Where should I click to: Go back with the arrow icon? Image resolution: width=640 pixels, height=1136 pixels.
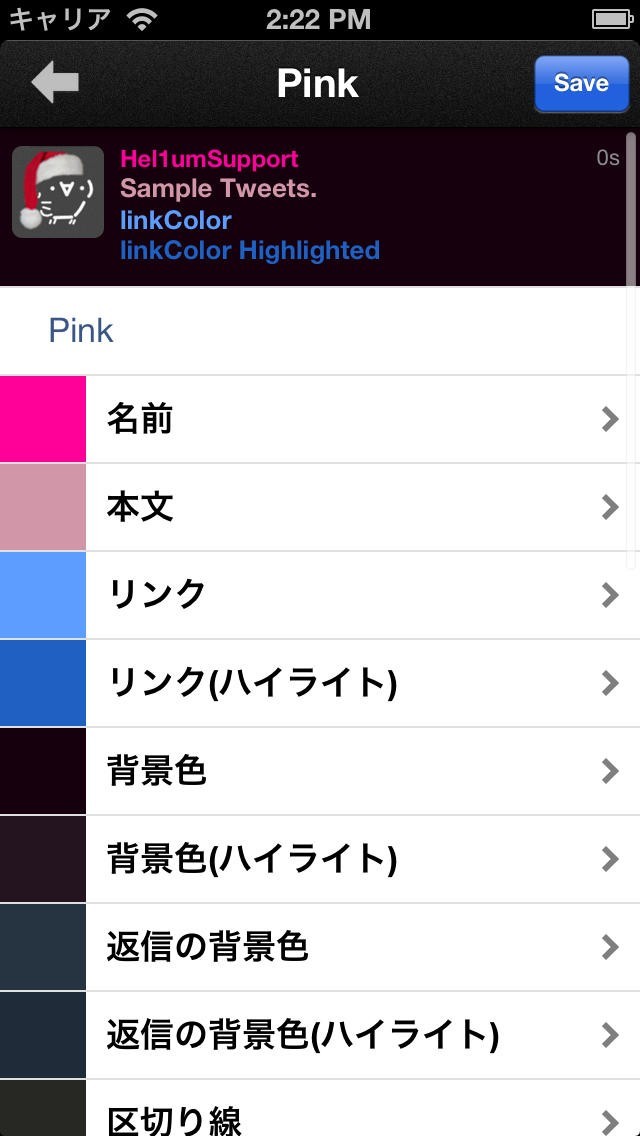pos(55,83)
